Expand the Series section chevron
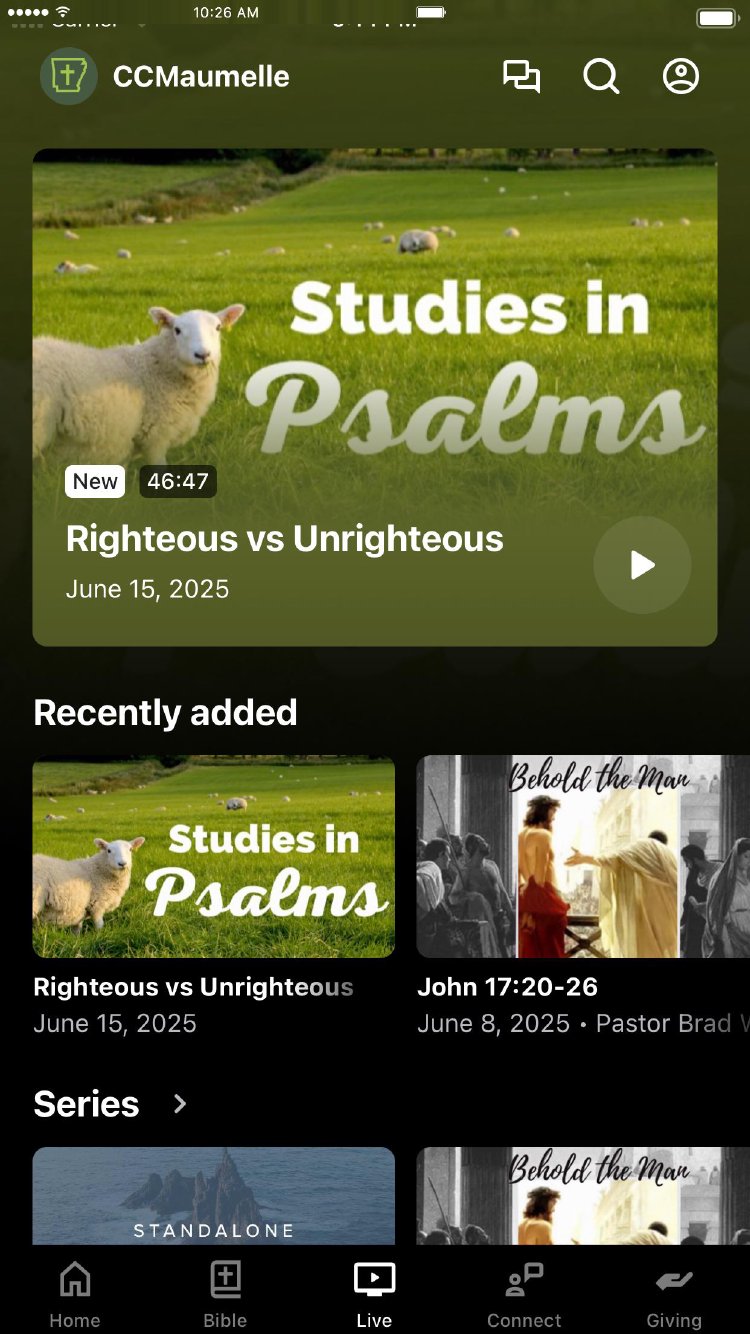This screenshot has width=750, height=1334. click(180, 1104)
